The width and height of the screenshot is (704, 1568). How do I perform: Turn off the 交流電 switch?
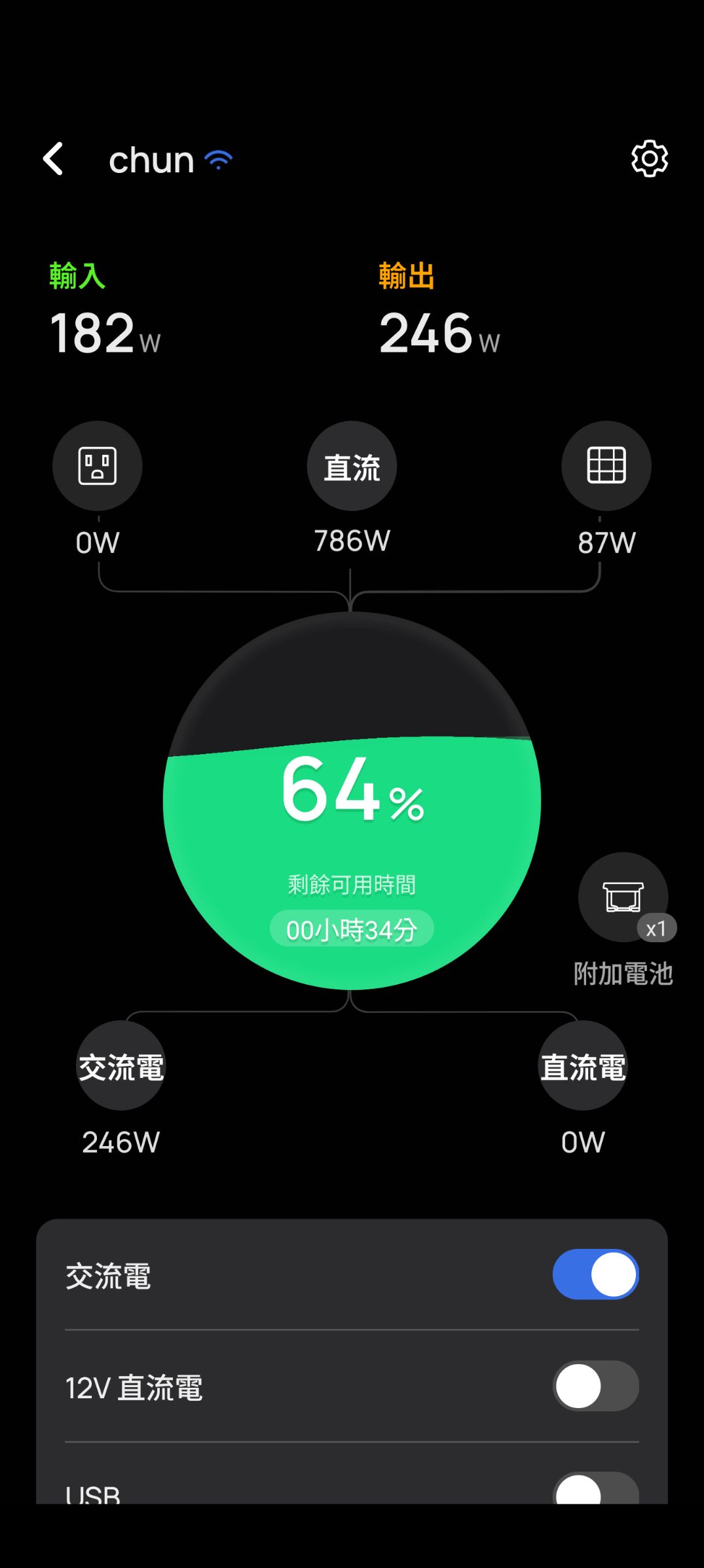click(x=595, y=1274)
